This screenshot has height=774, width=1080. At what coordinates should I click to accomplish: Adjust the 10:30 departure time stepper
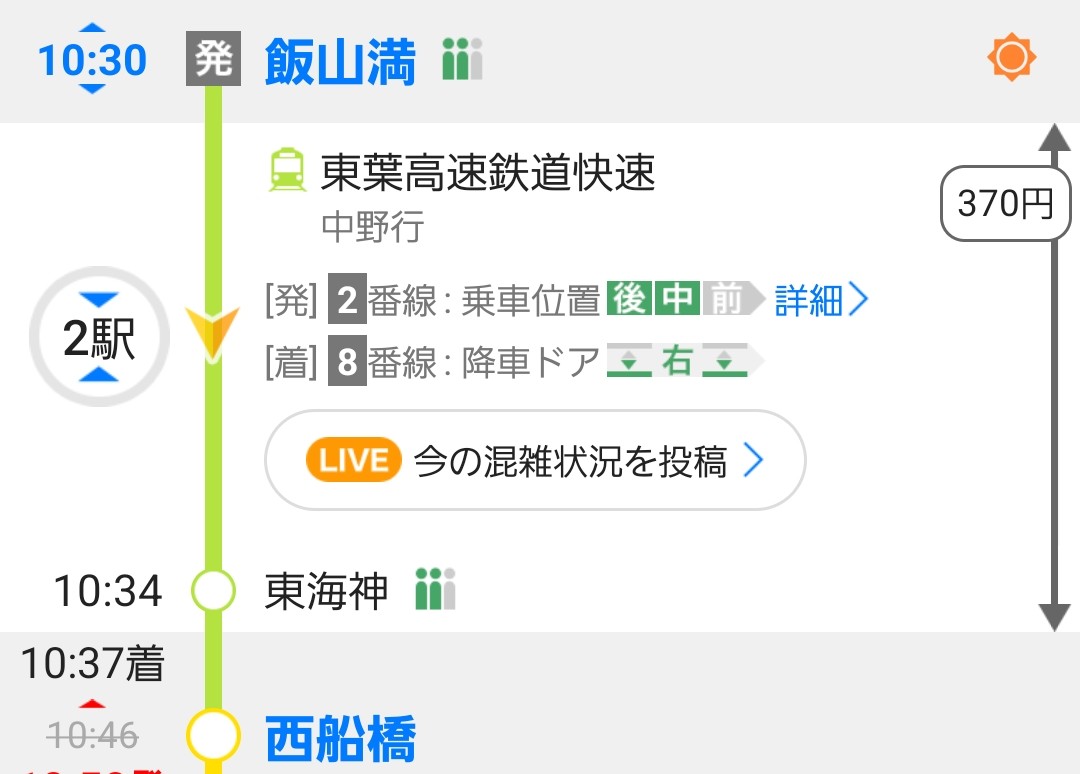coord(92,59)
